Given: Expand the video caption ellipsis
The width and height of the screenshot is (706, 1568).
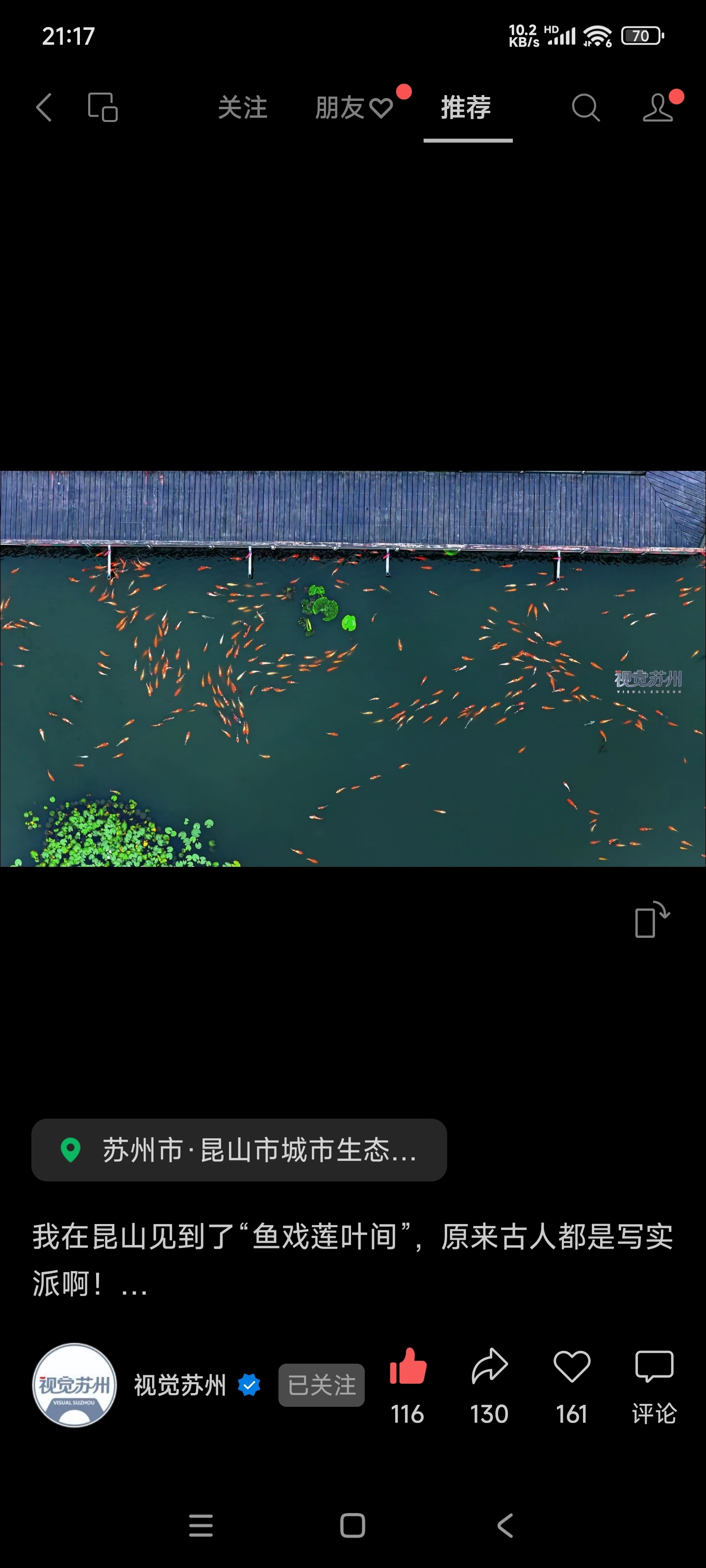Looking at the screenshot, I should 134,1286.
